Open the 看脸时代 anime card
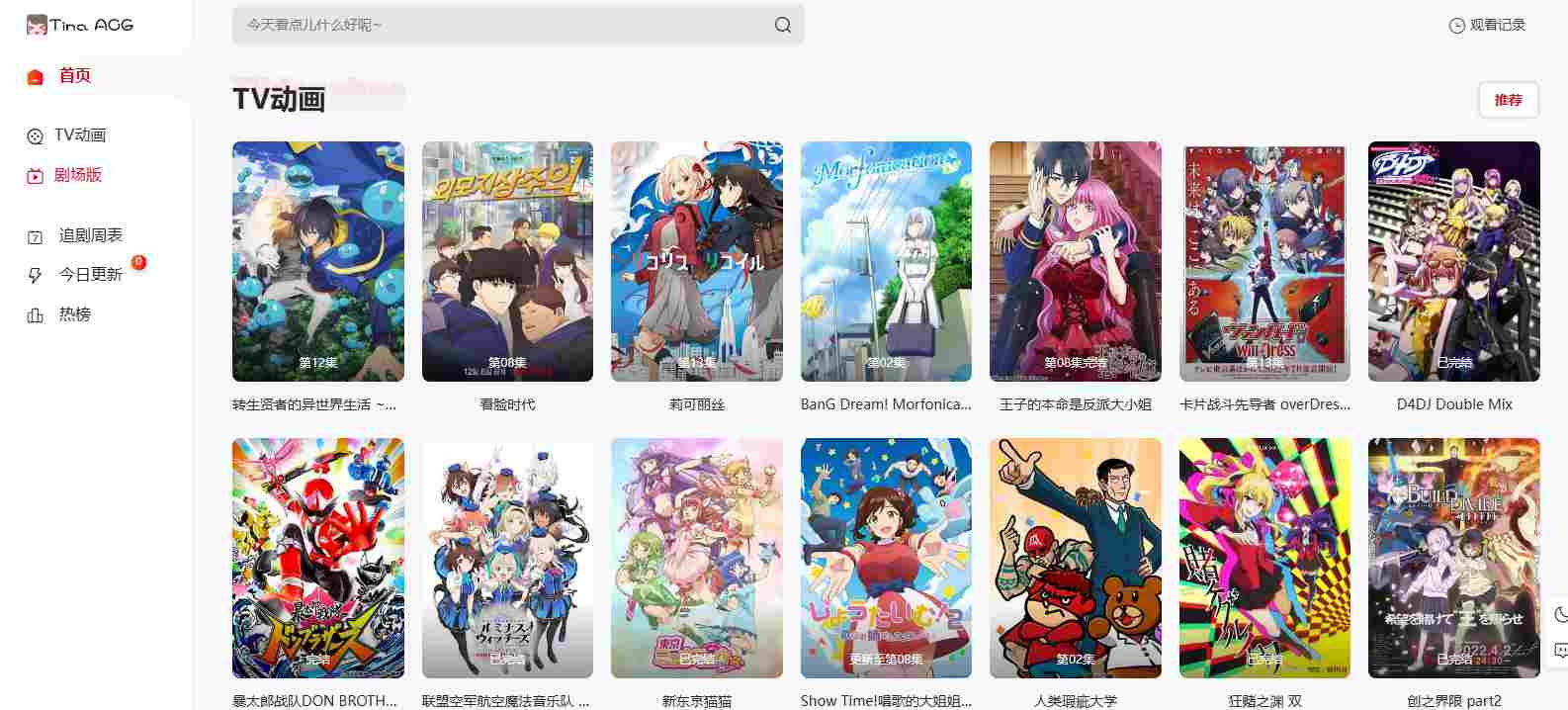The height and width of the screenshot is (710, 1568). (507, 262)
